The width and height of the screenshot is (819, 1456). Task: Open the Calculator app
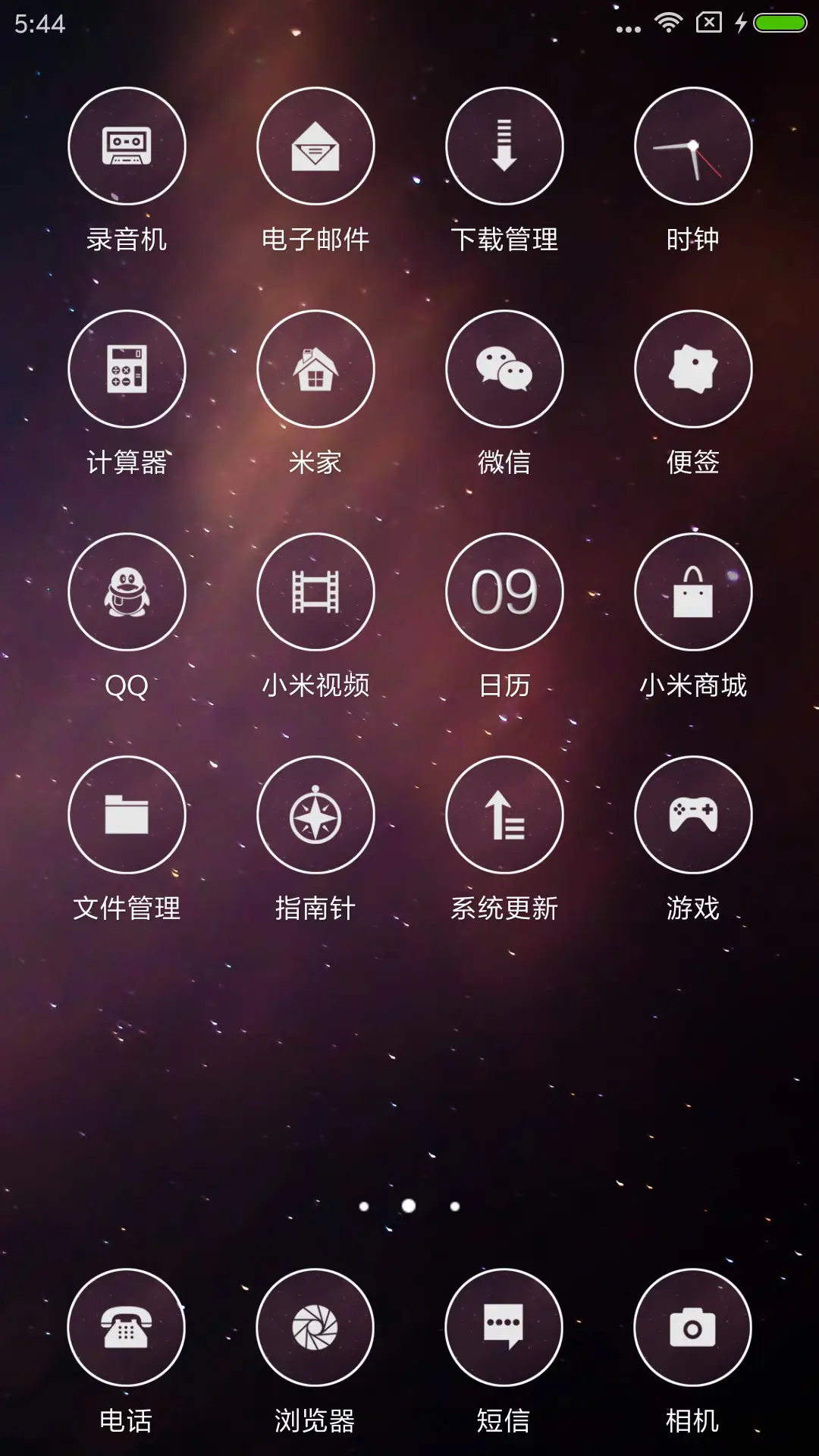[127, 368]
